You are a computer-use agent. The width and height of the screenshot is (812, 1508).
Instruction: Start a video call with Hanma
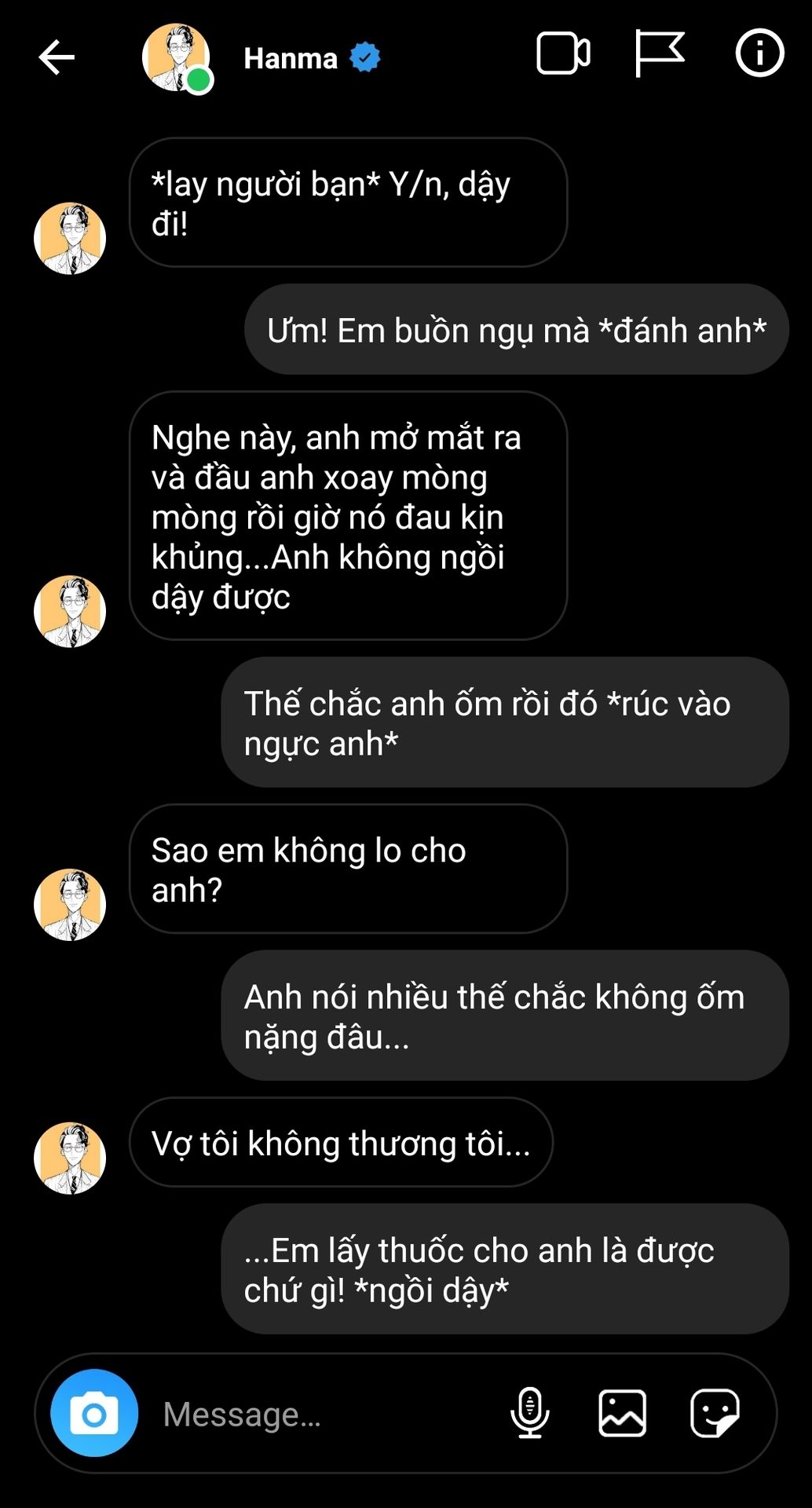point(562,54)
